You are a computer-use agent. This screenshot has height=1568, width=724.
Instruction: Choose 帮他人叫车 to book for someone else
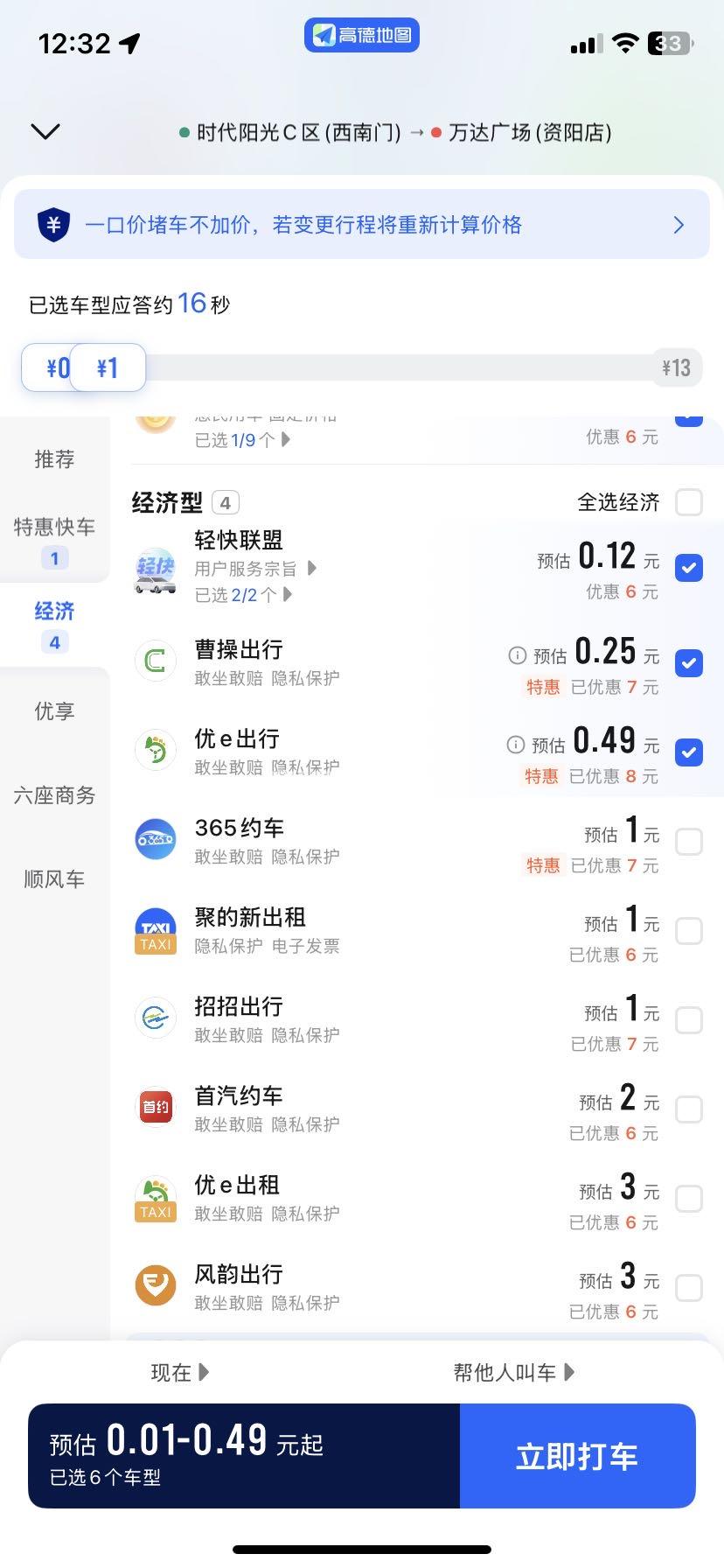coord(513,1372)
